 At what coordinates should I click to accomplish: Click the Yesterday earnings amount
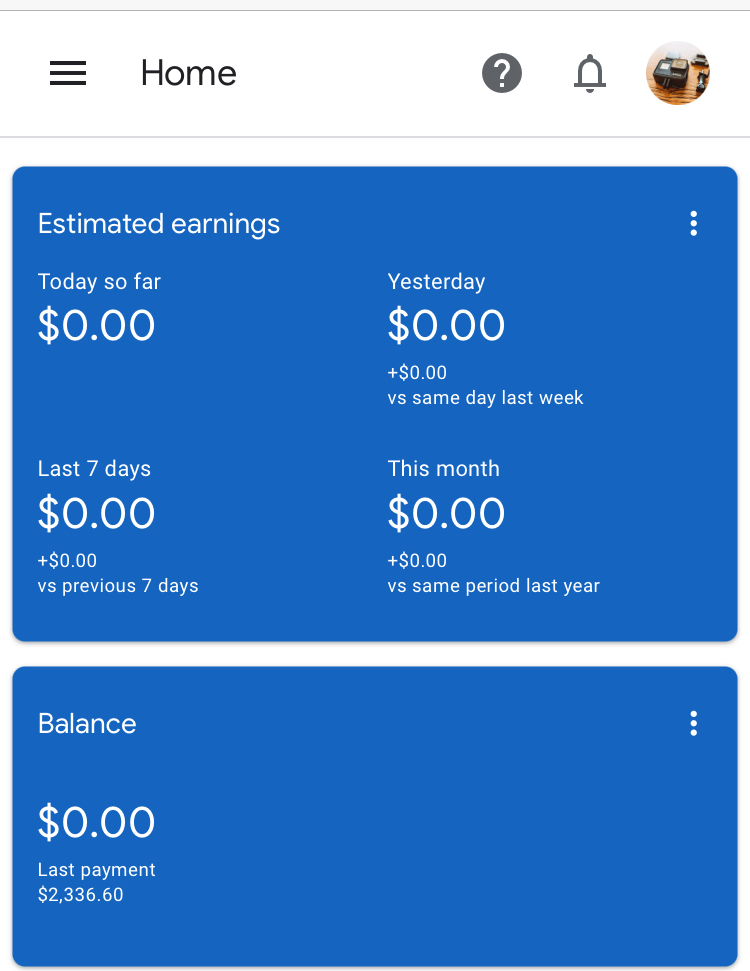(446, 325)
